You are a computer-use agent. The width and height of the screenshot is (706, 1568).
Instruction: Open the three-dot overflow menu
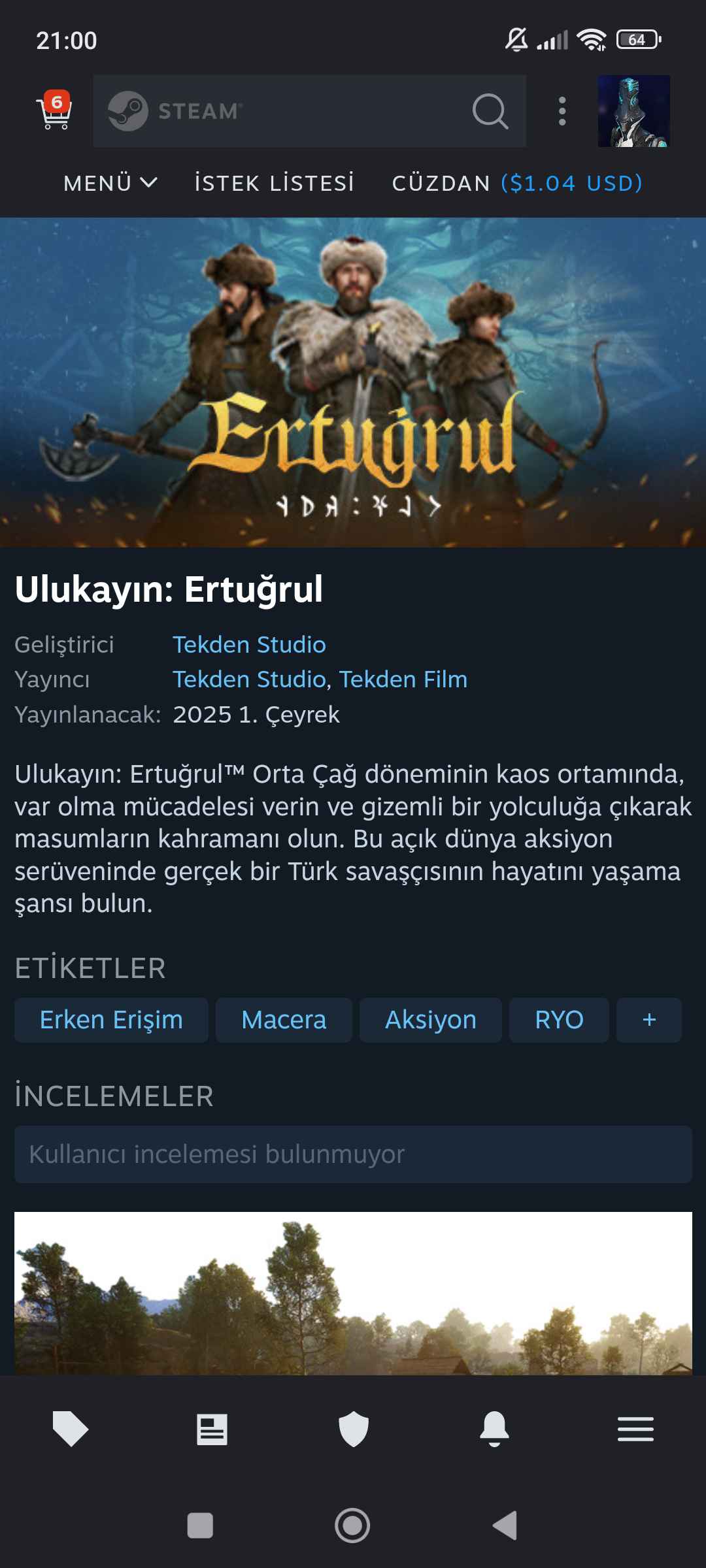tap(562, 111)
